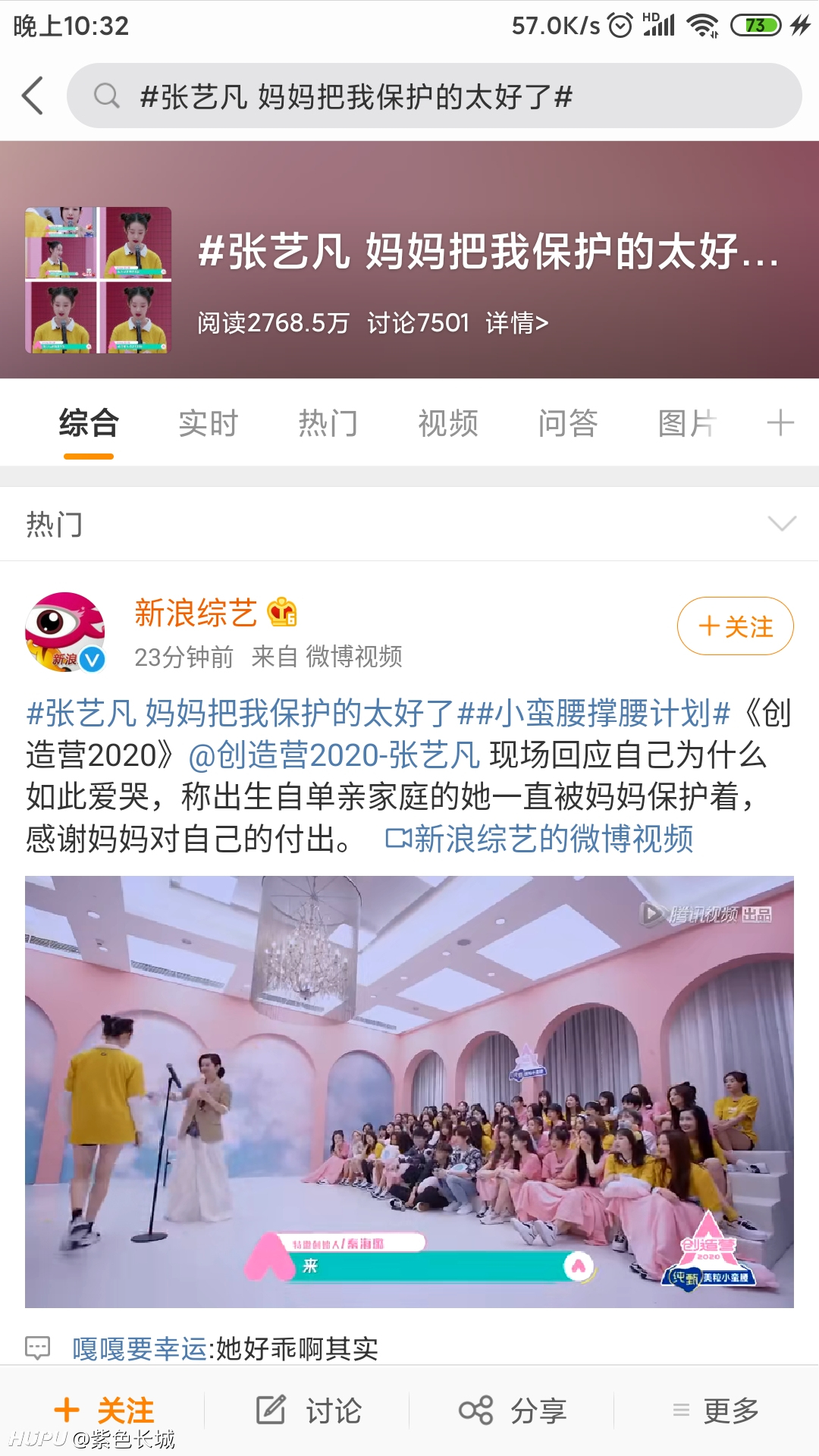This screenshot has width=819, height=1456.
Task: Go back using the top-left arrow
Action: click(x=33, y=96)
